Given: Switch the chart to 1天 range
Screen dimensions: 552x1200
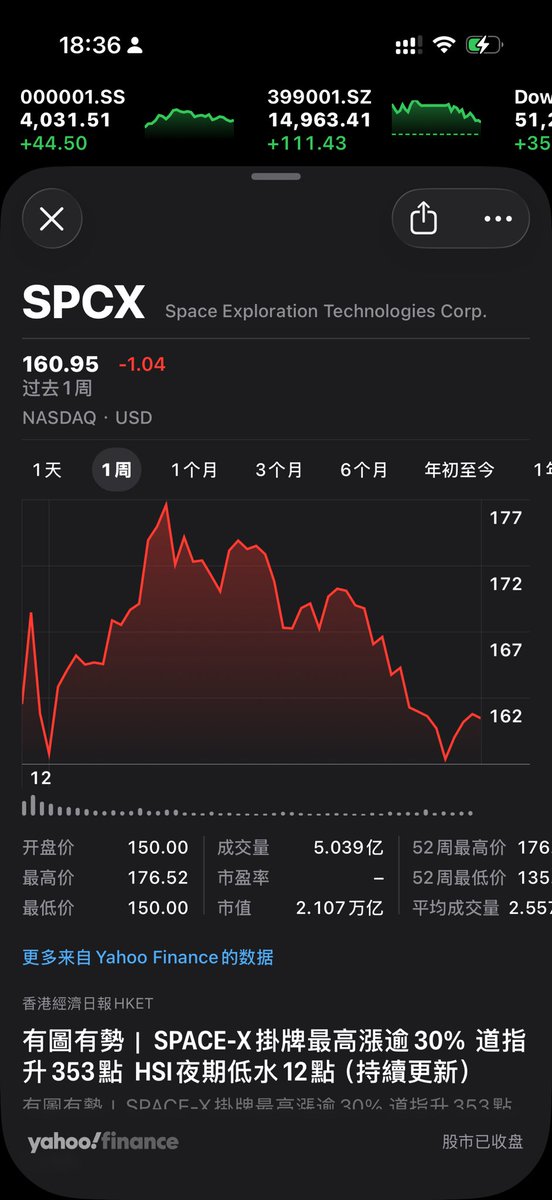Looking at the screenshot, I should coord(47,470).
